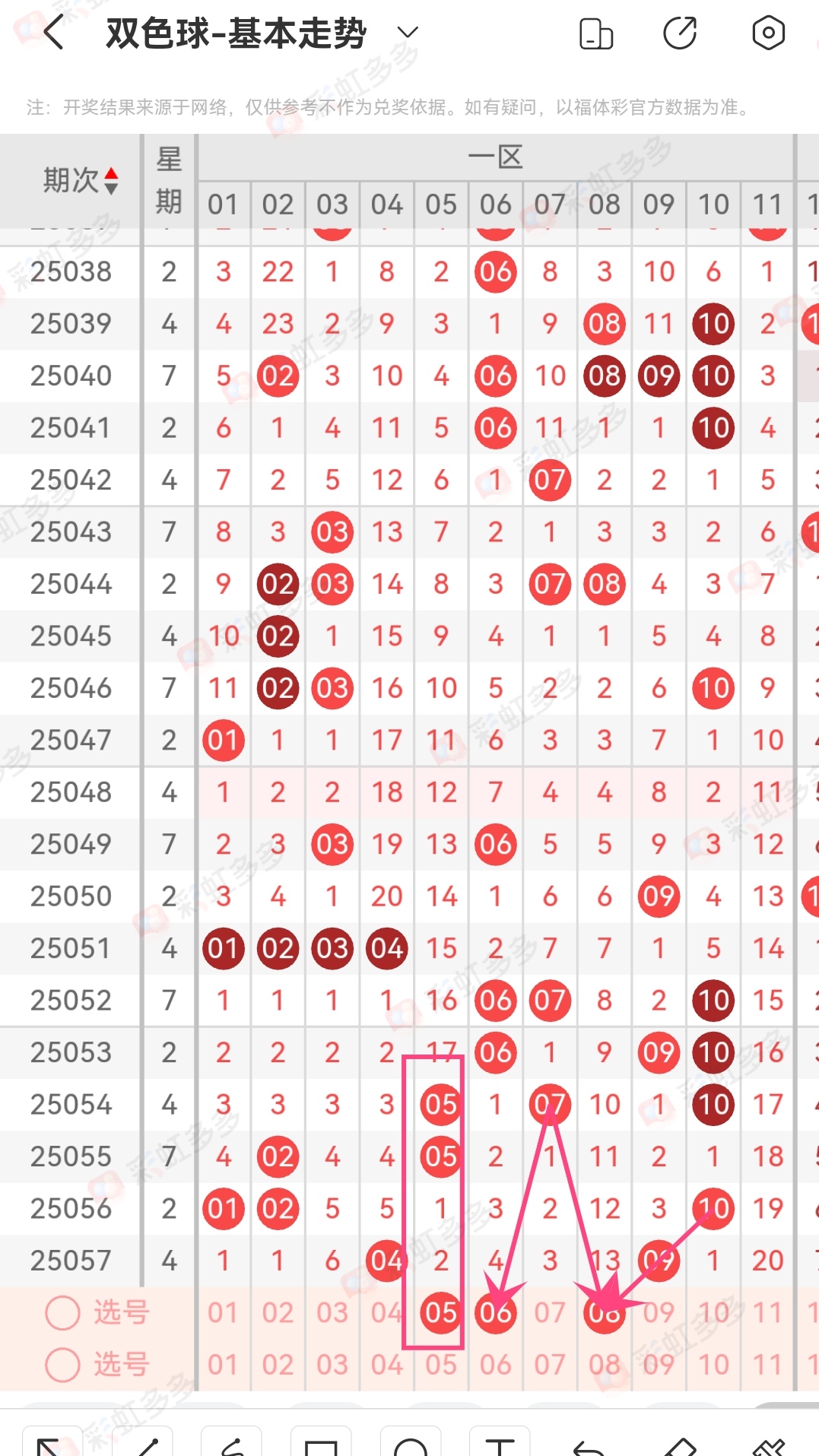Expand the 双色球-基本走势 chart dropdown
Image resolution: width=819 pixels, height=1456 pixels.
(x=408, y=33)
